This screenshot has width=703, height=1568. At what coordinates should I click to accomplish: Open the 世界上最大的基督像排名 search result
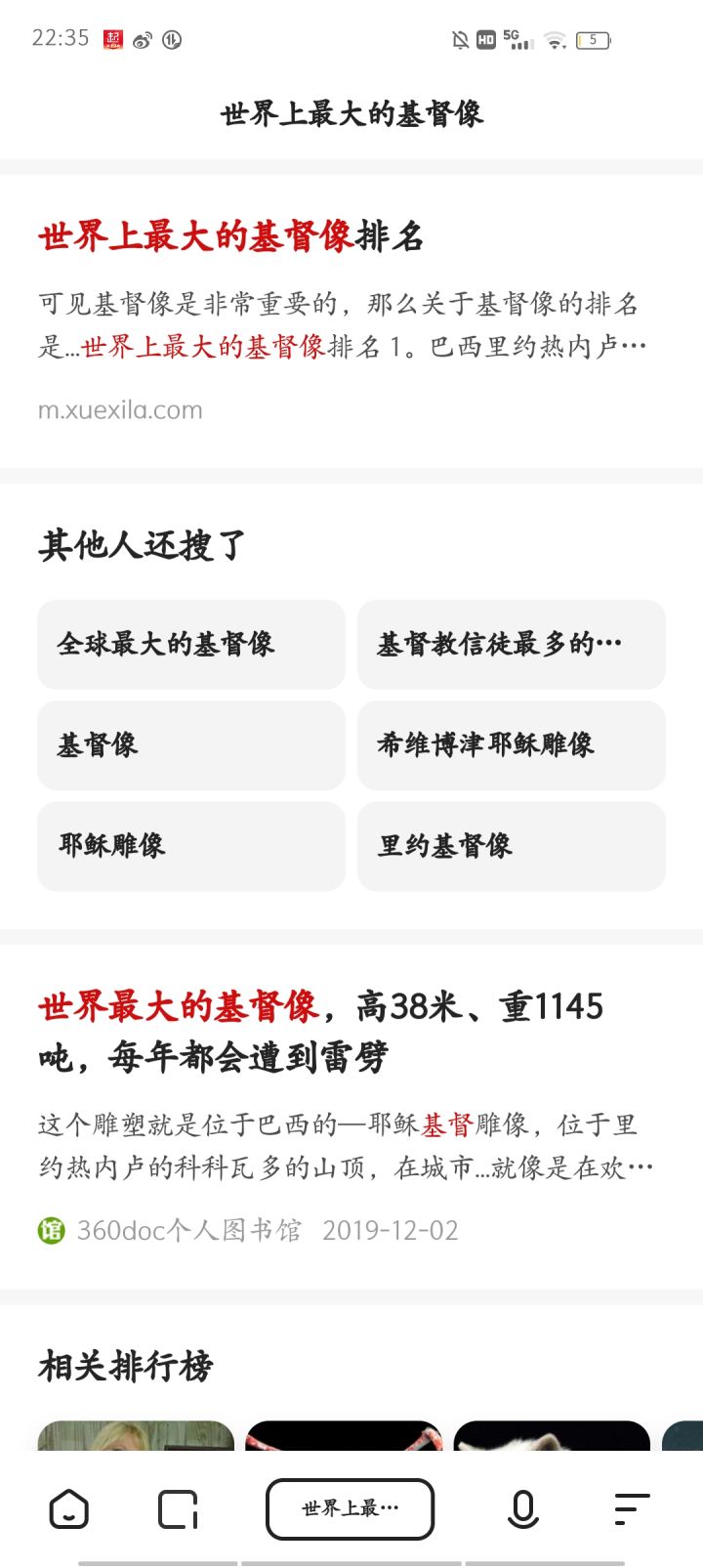[231, 236]
